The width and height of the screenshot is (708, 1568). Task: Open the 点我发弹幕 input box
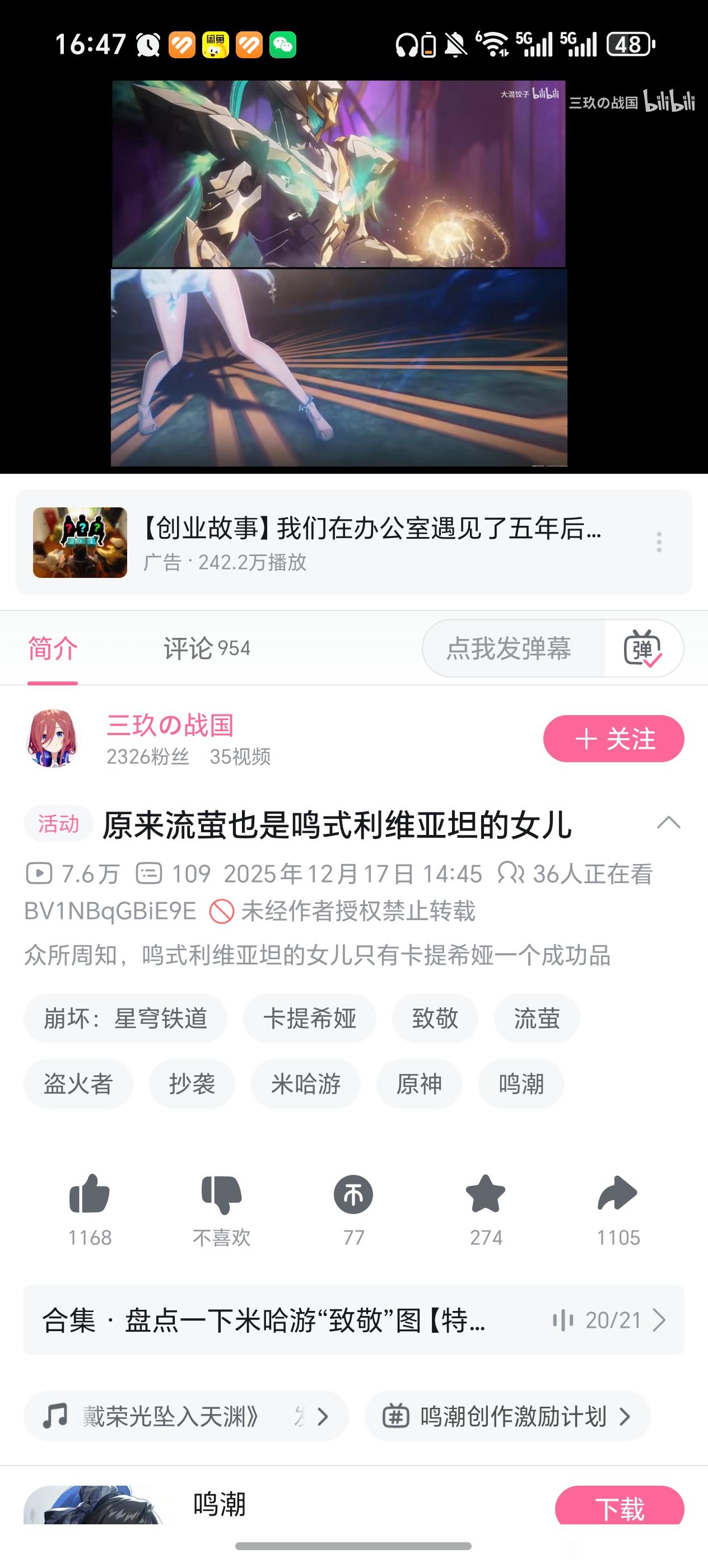click(509, 648)
